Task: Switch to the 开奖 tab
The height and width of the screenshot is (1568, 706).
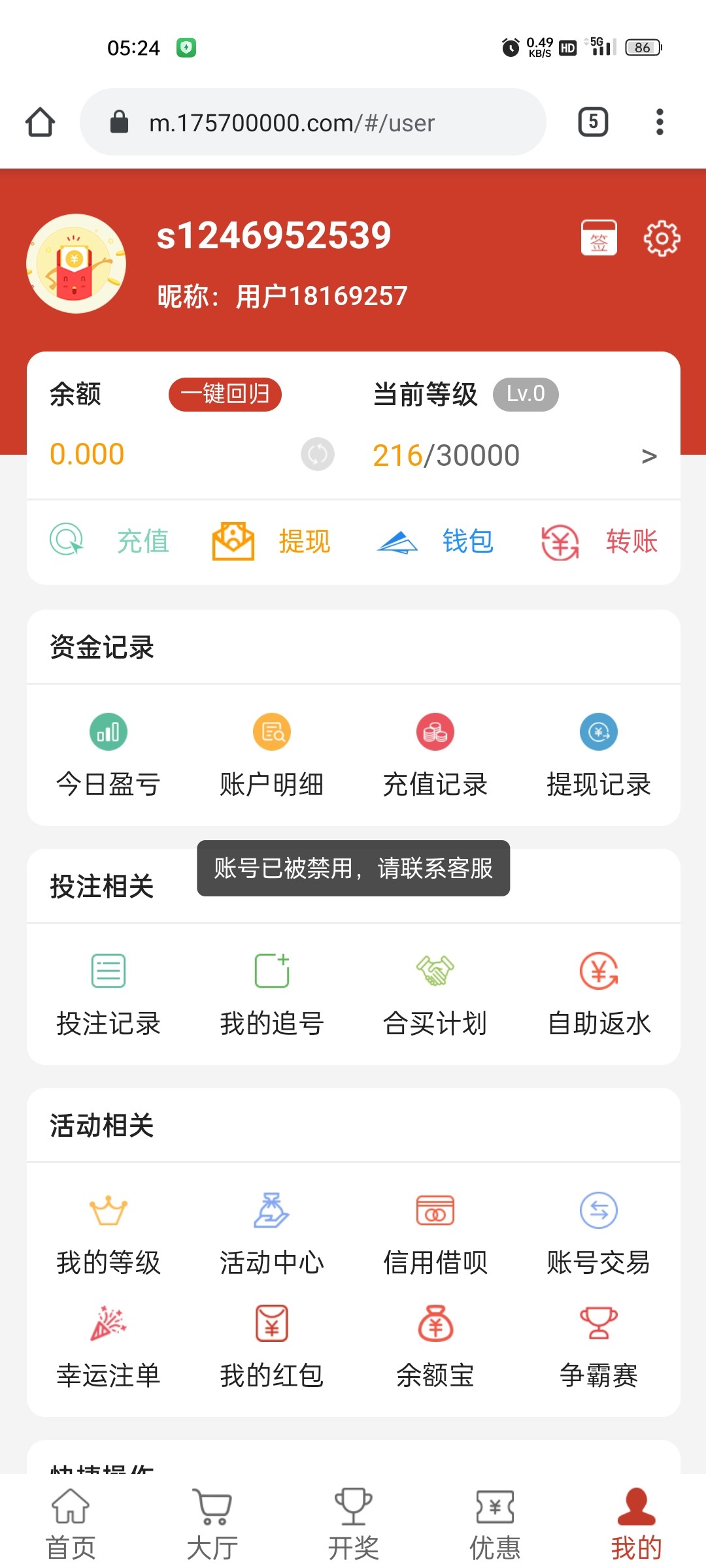Action: [x=353, y=1524]
